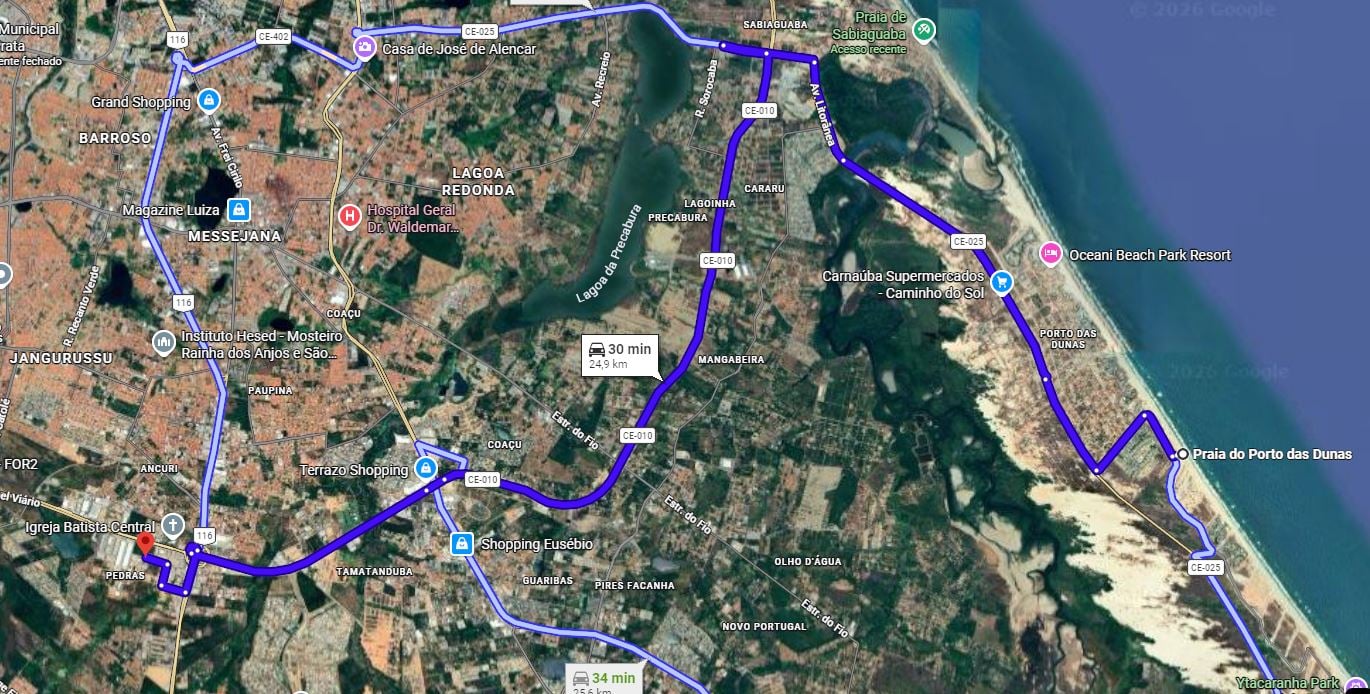This screenshot has width=1370, height=694.
Task: Open the Grand Shopping place marker
Action: pos(208,101)
